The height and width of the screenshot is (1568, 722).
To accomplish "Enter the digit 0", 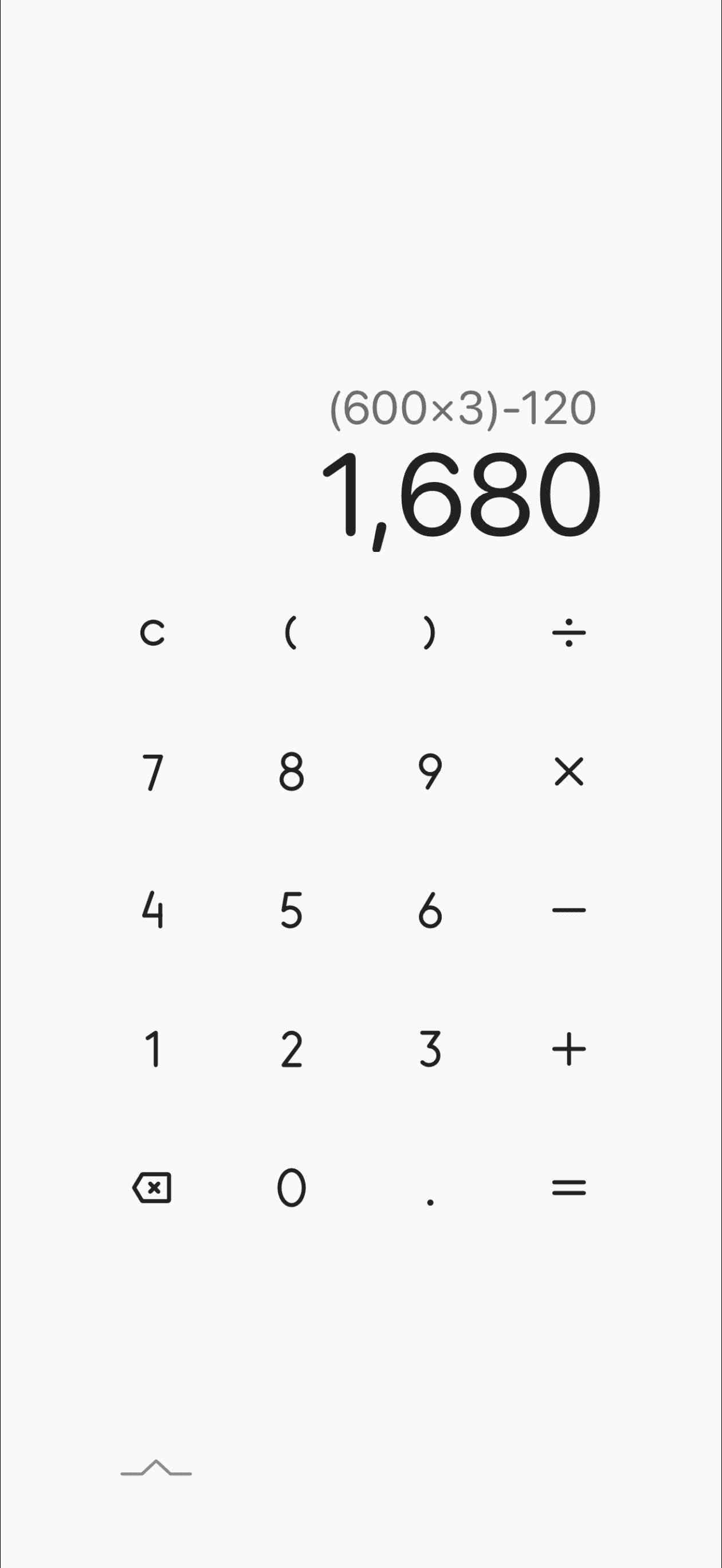I will tap(291, 1188).
